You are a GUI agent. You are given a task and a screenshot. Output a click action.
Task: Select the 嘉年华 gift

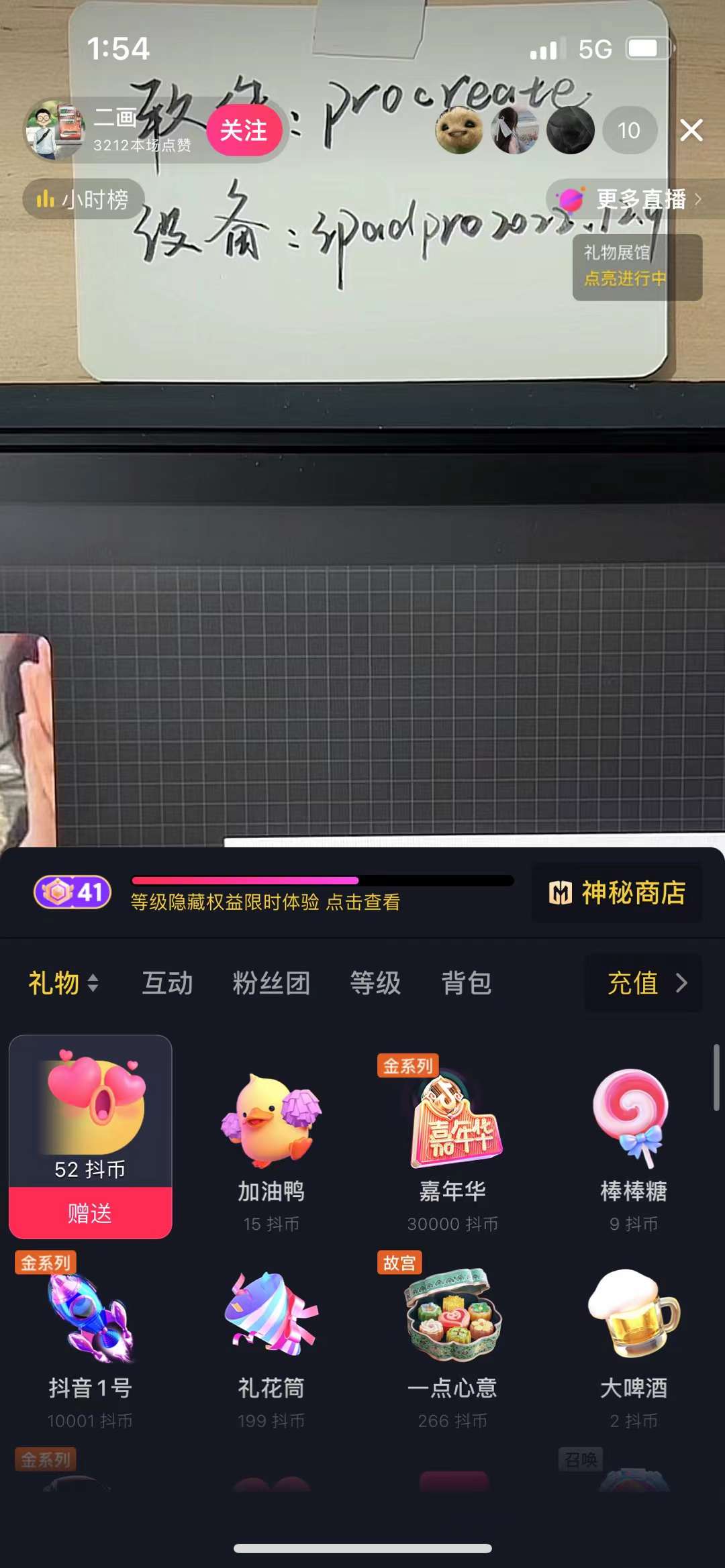point(452,1141)
